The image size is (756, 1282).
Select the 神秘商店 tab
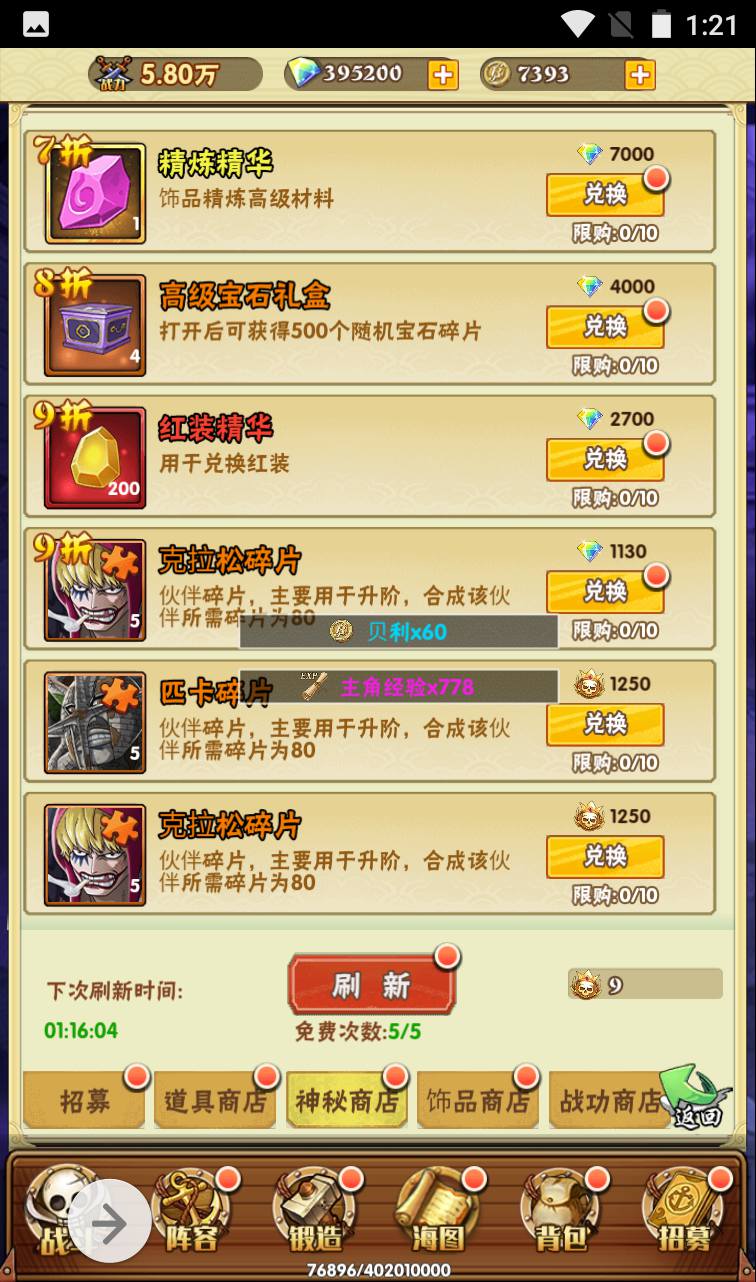point(346,1101)
